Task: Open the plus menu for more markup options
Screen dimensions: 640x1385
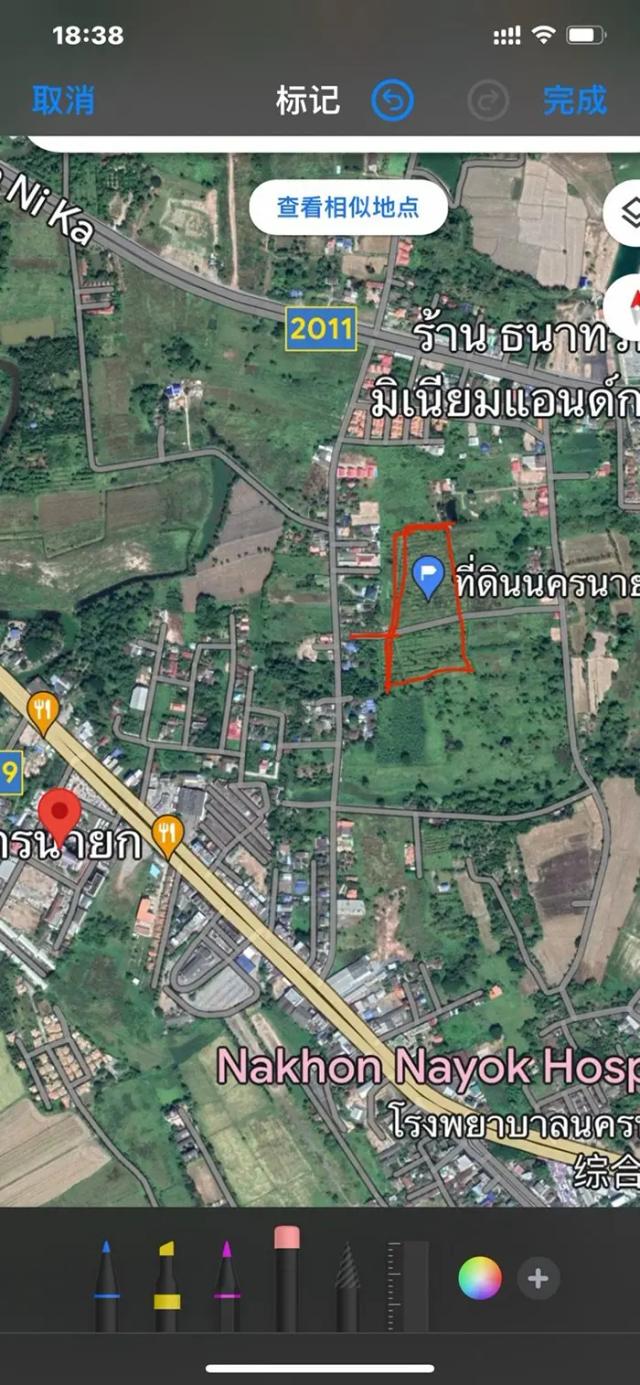Action: coord(538,1278)
